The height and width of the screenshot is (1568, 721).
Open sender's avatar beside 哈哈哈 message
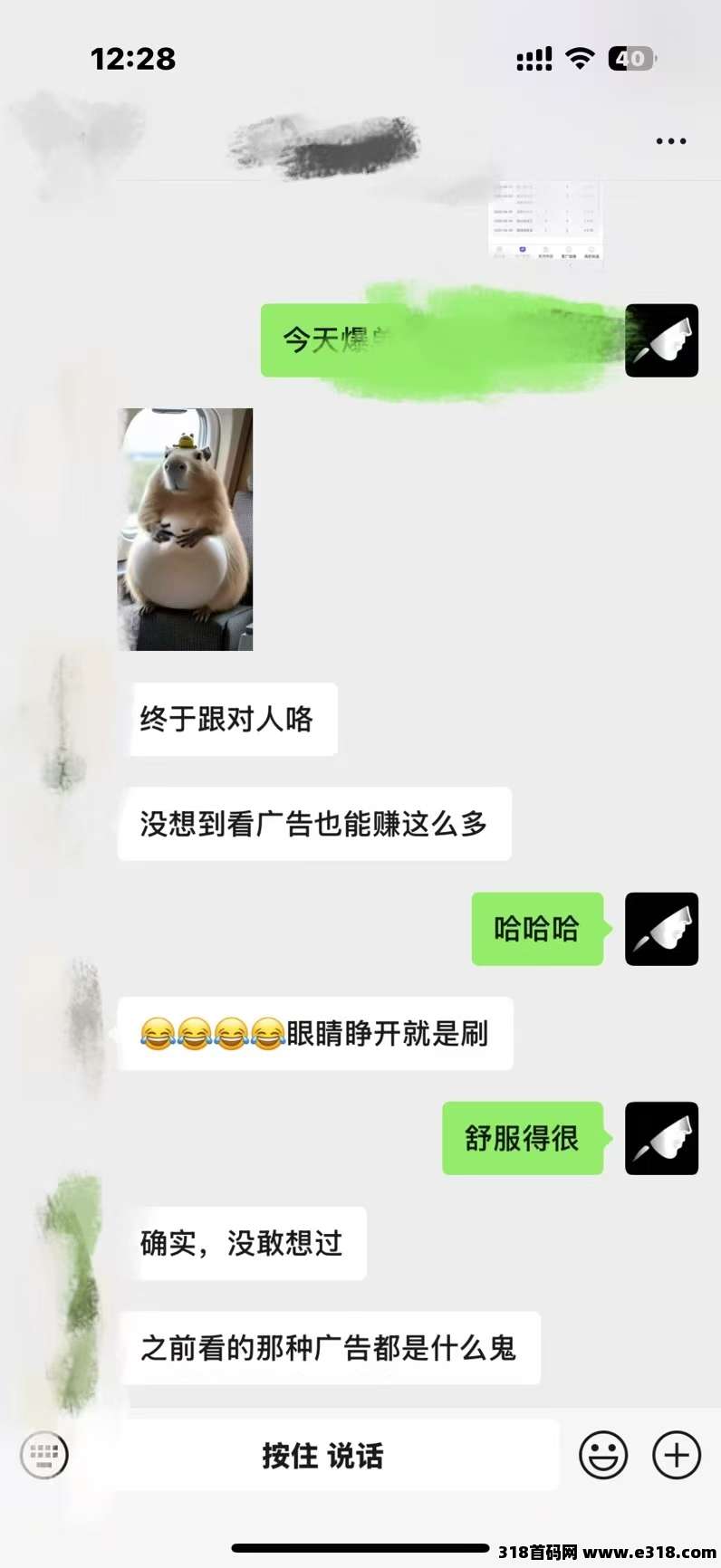(x=661, y=929)
